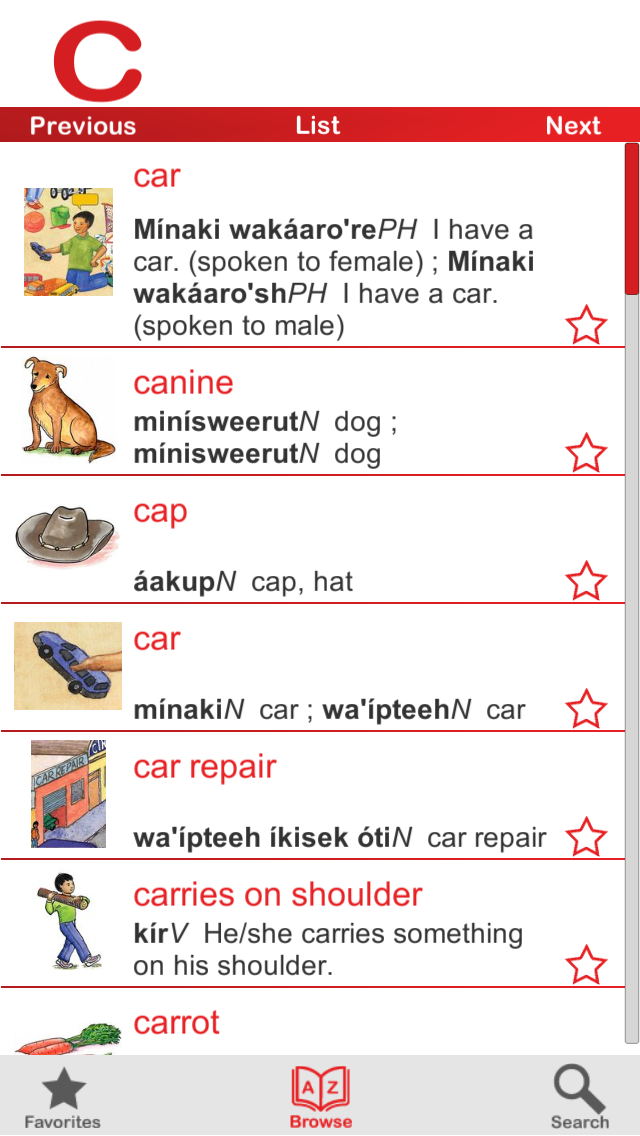
Task: Open the letter List
Action: point(318,126)
